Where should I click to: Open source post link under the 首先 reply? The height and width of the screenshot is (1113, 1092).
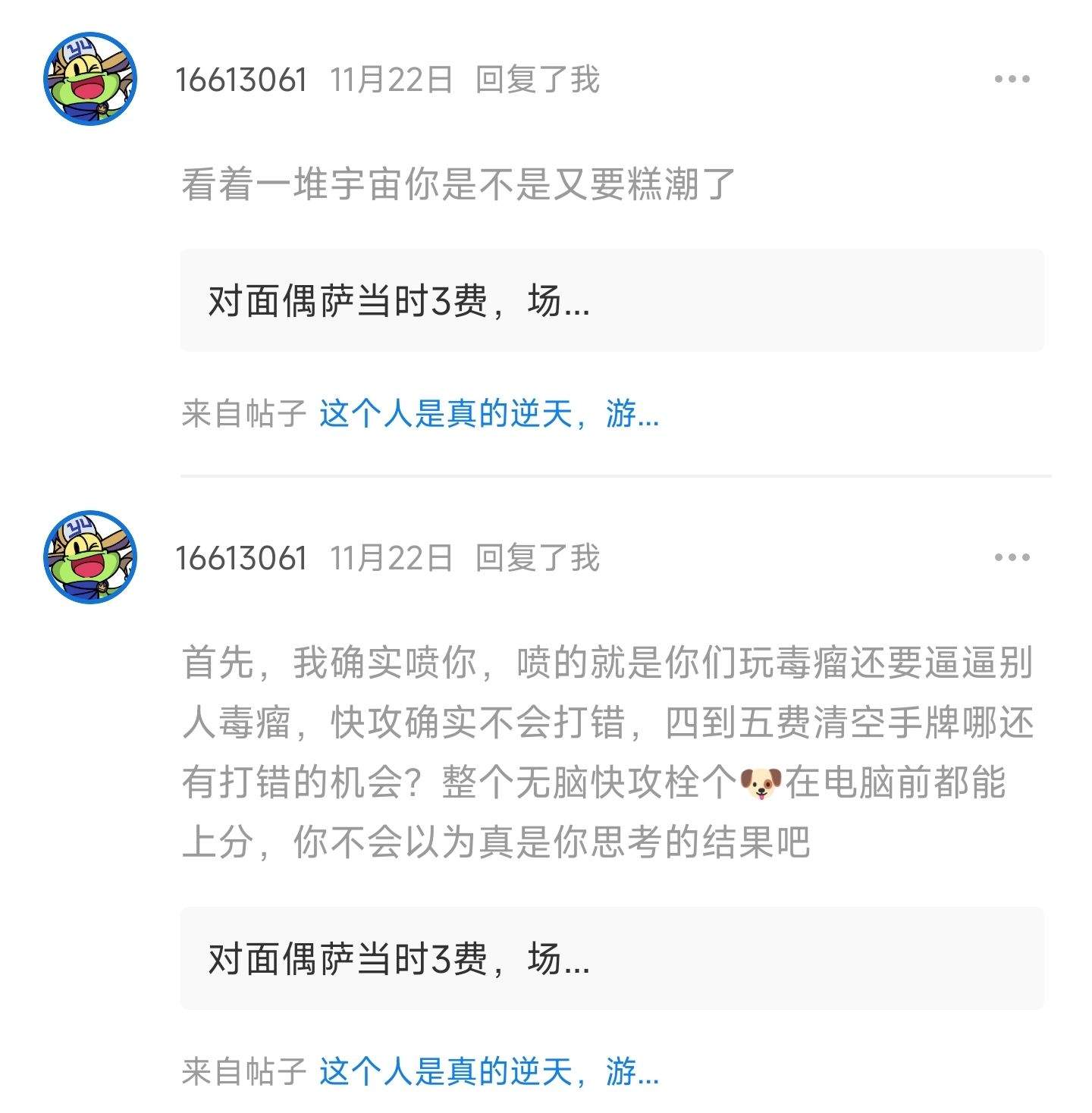coord(488,1071)
